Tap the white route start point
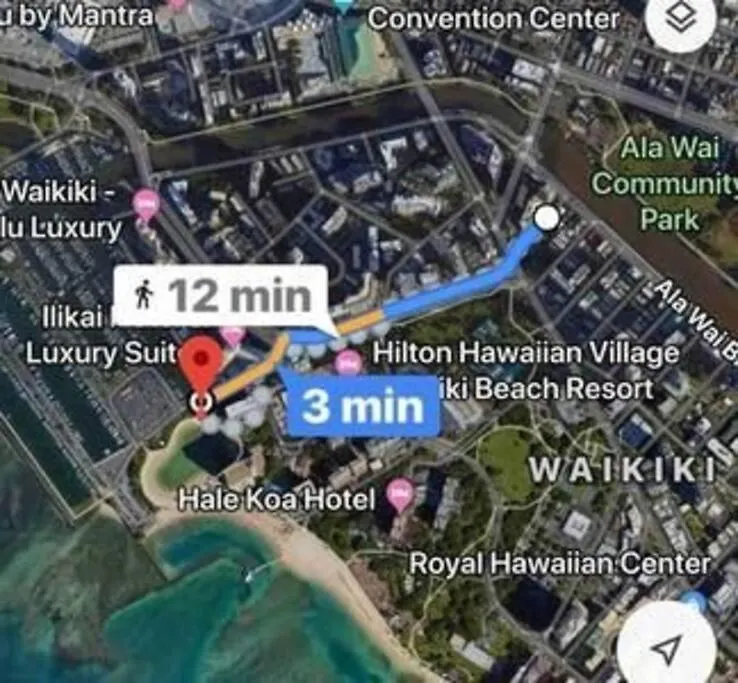Screen dimensions: 738x683 click(547, 218)
